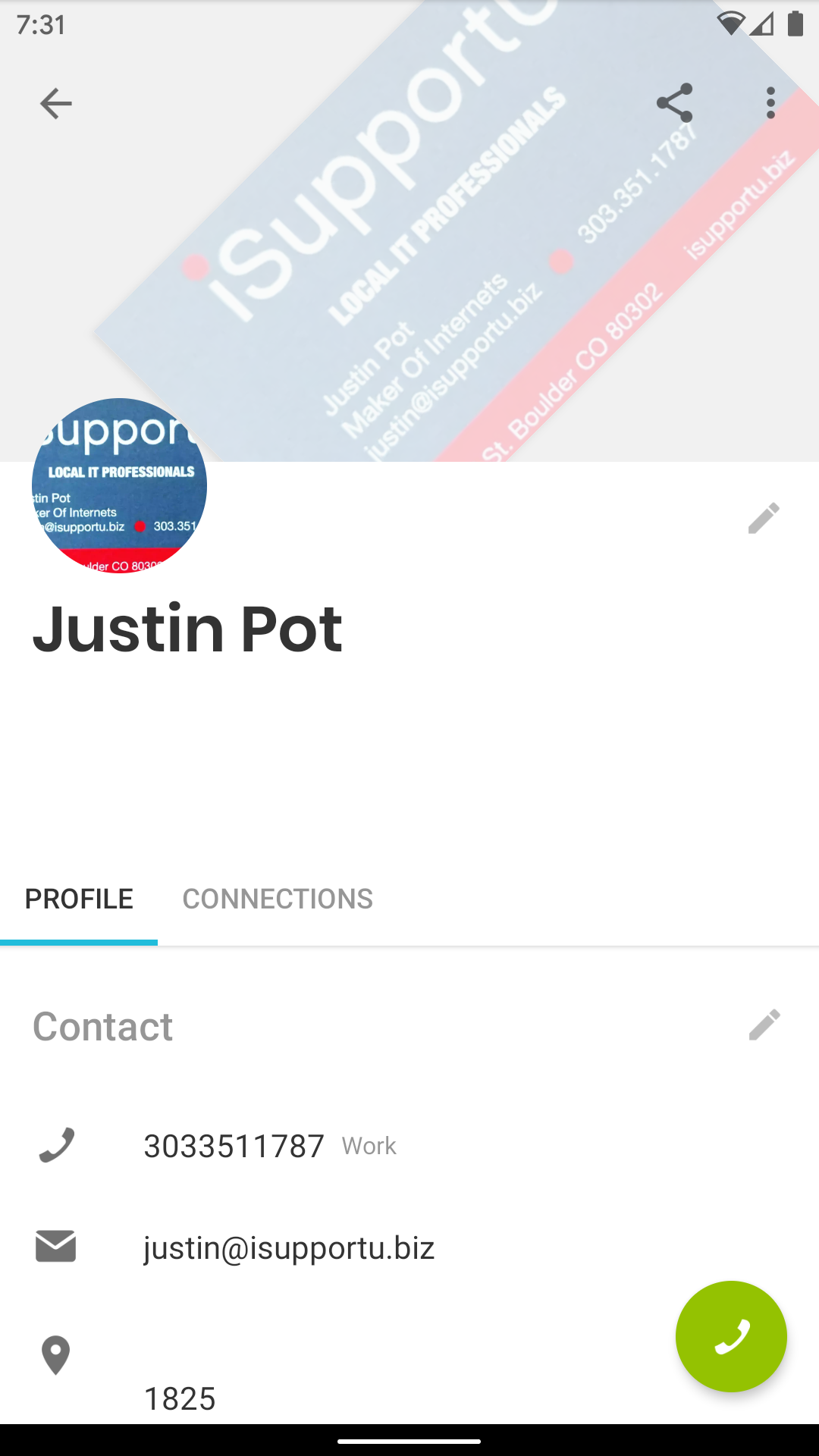The height and width of the screenshot is (1456, 819).
Task: Go back using the arrow icon
Action: 55,103
